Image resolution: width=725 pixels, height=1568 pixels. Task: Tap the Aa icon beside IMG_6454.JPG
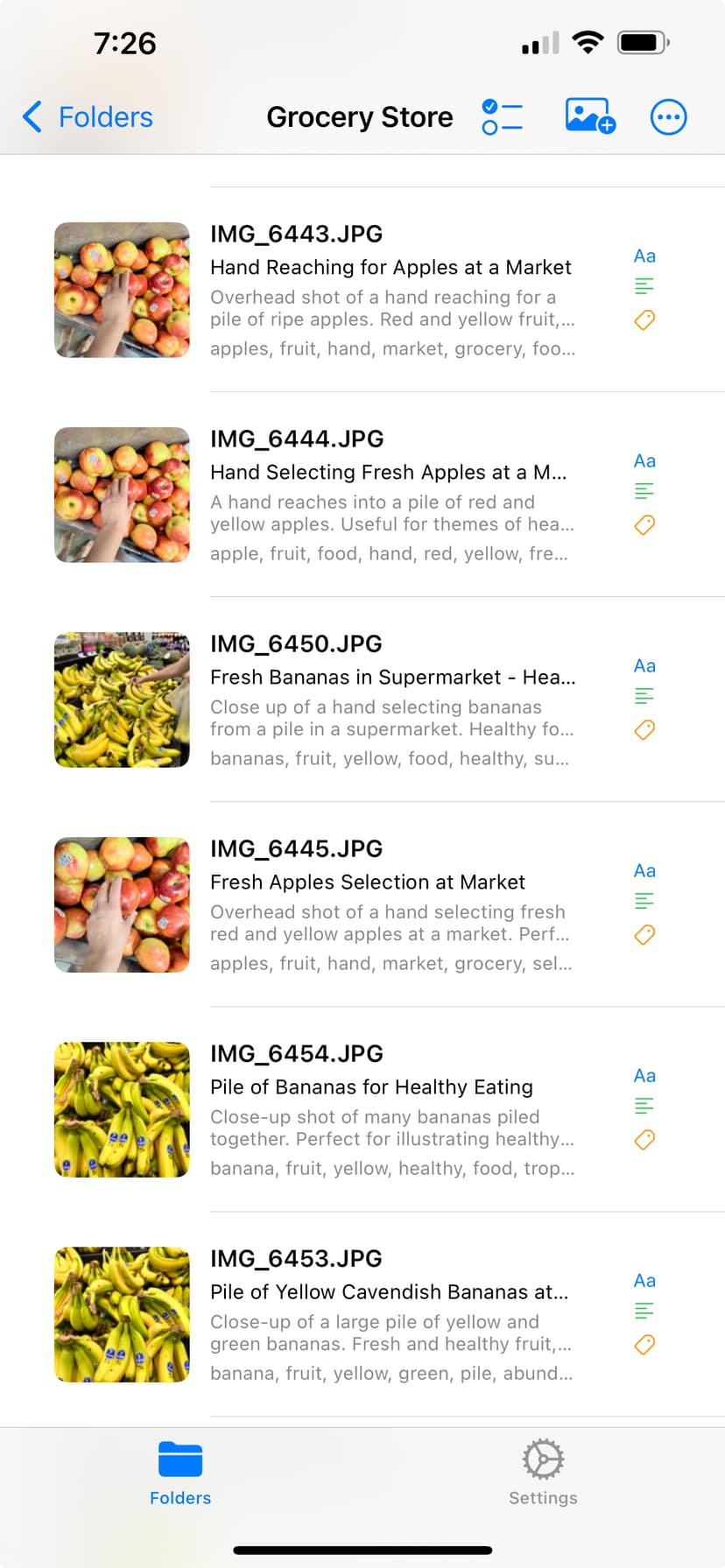coord(644,1075)
